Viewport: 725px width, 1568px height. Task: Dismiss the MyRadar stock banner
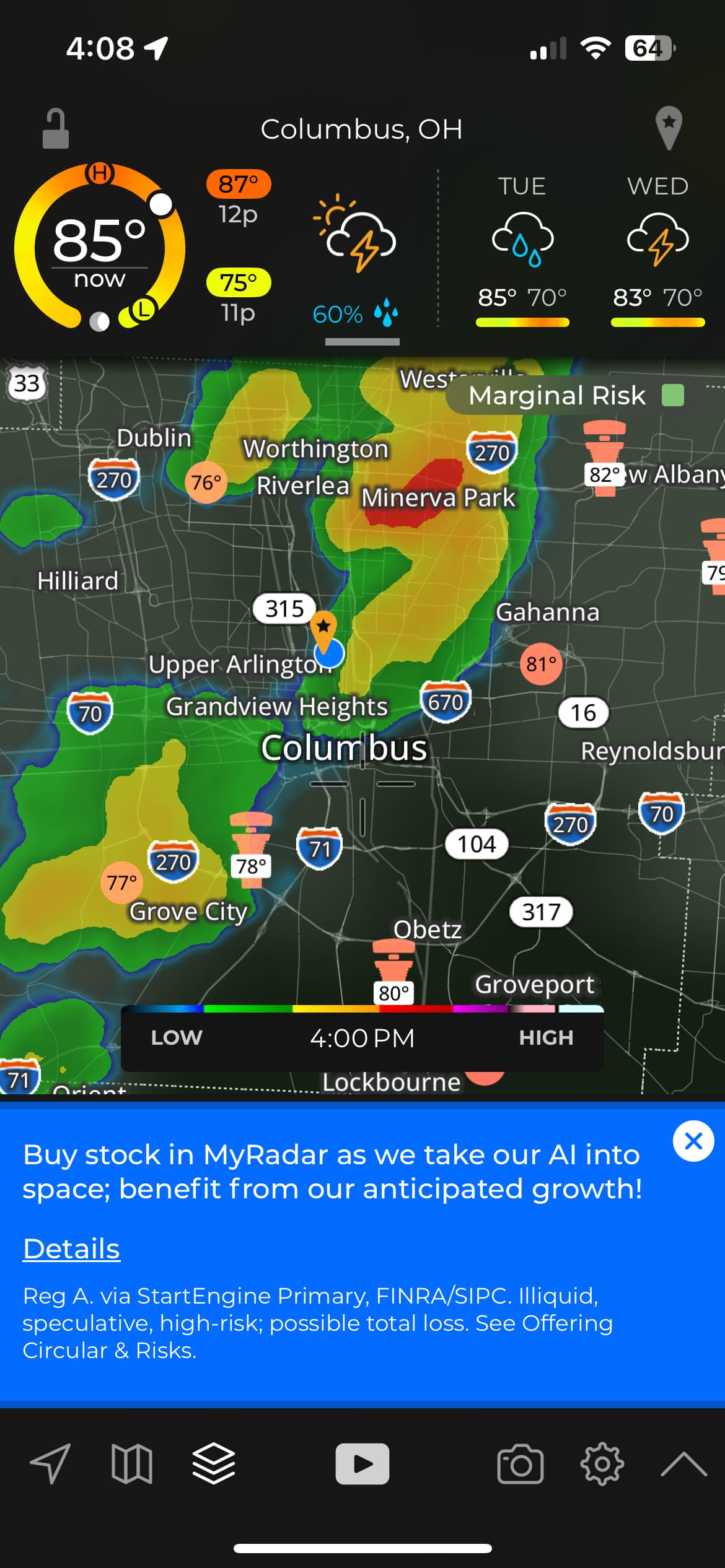pyautogui.click(x=693, y=1141)
